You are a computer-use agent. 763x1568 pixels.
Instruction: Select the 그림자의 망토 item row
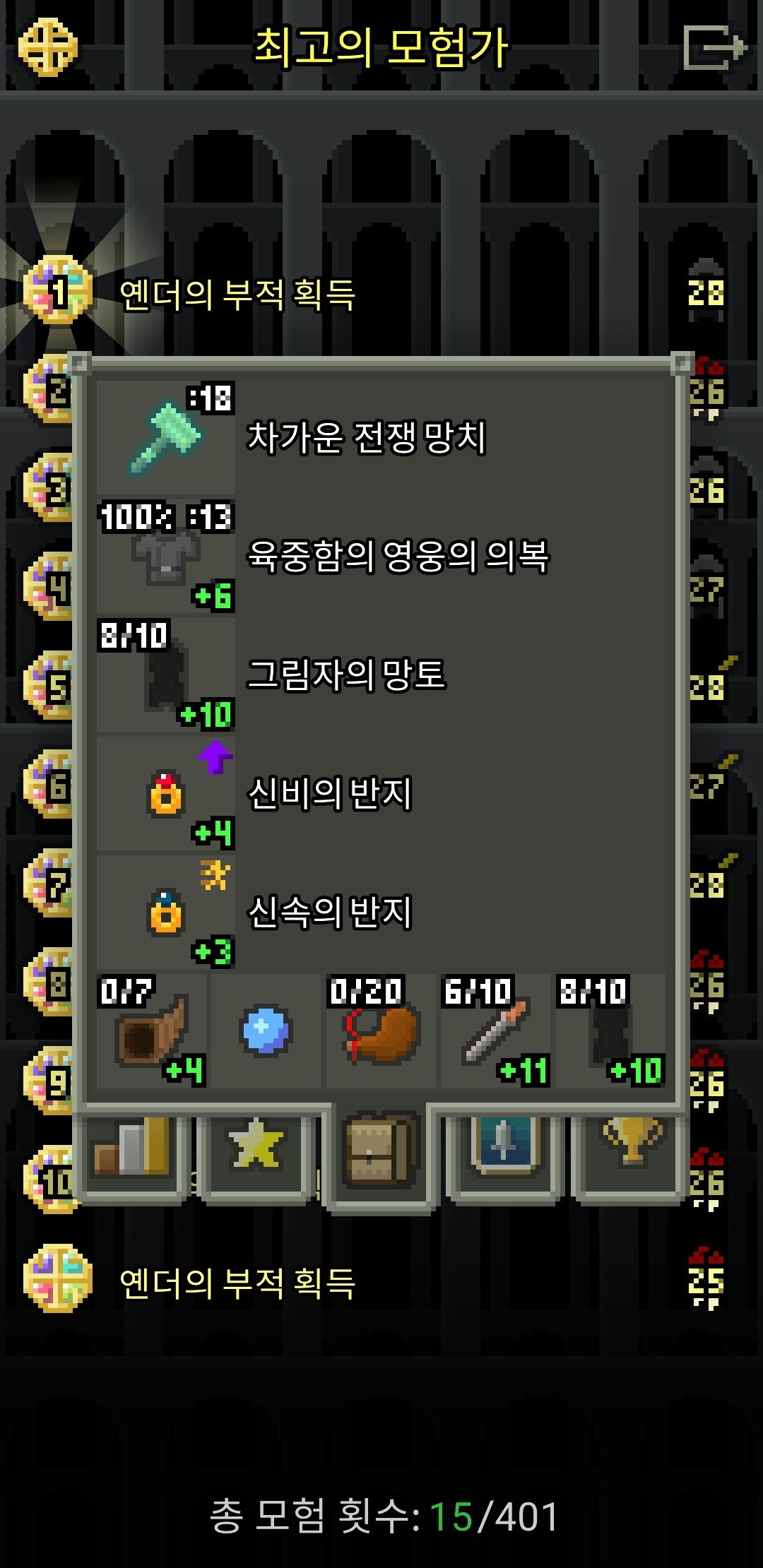tap(381, 674)
